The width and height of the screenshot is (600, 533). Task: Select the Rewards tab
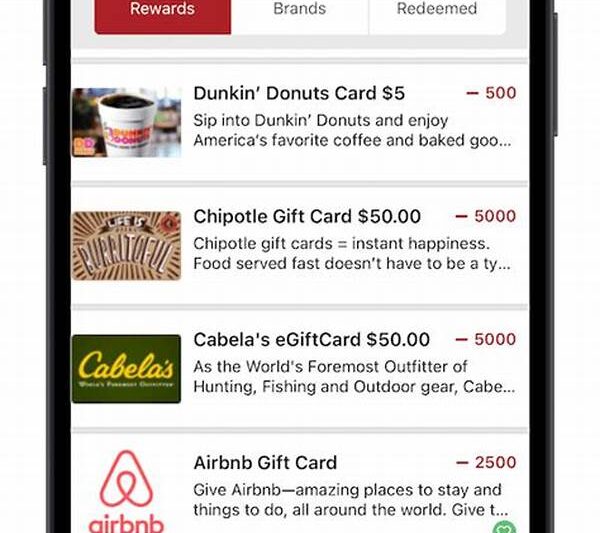[163, 10]
